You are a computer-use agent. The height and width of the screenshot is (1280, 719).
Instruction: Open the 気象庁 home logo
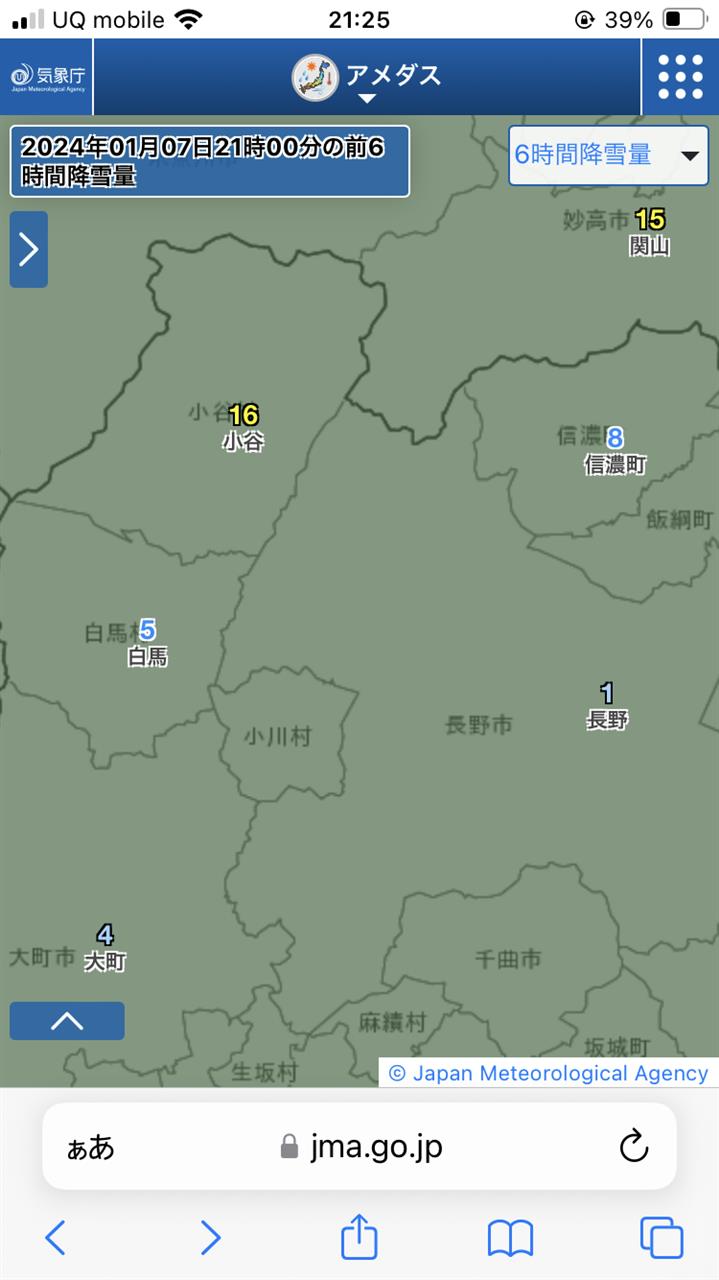pos(47,77)
